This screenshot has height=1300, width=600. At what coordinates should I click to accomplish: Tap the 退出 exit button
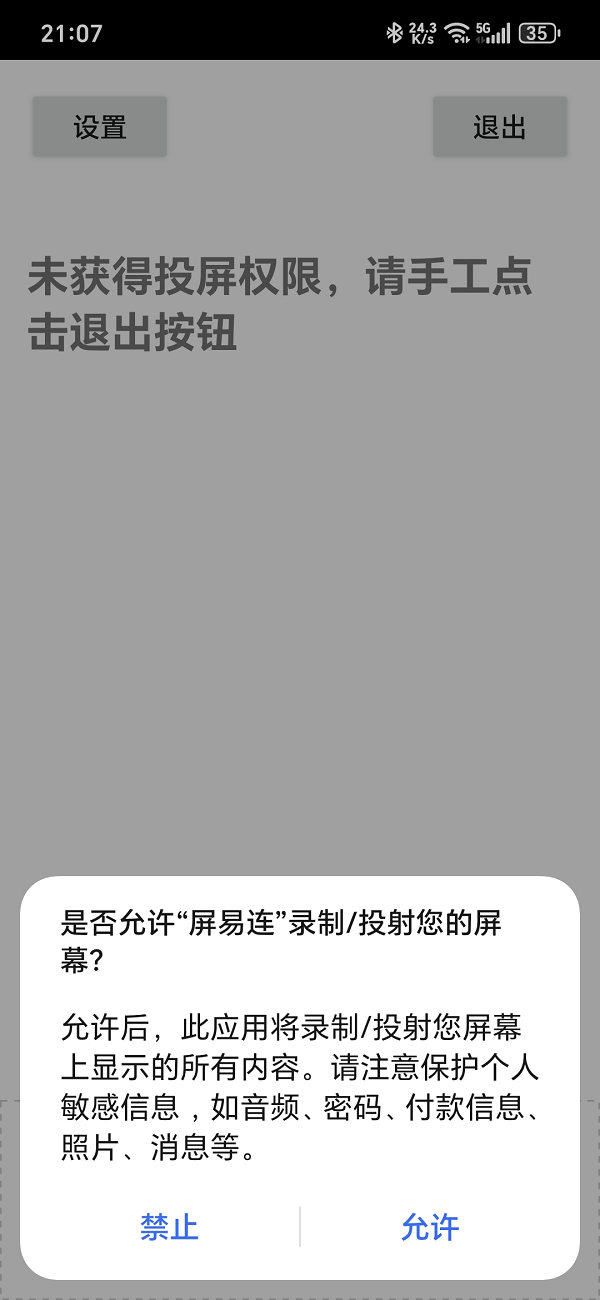click(500, 127)
